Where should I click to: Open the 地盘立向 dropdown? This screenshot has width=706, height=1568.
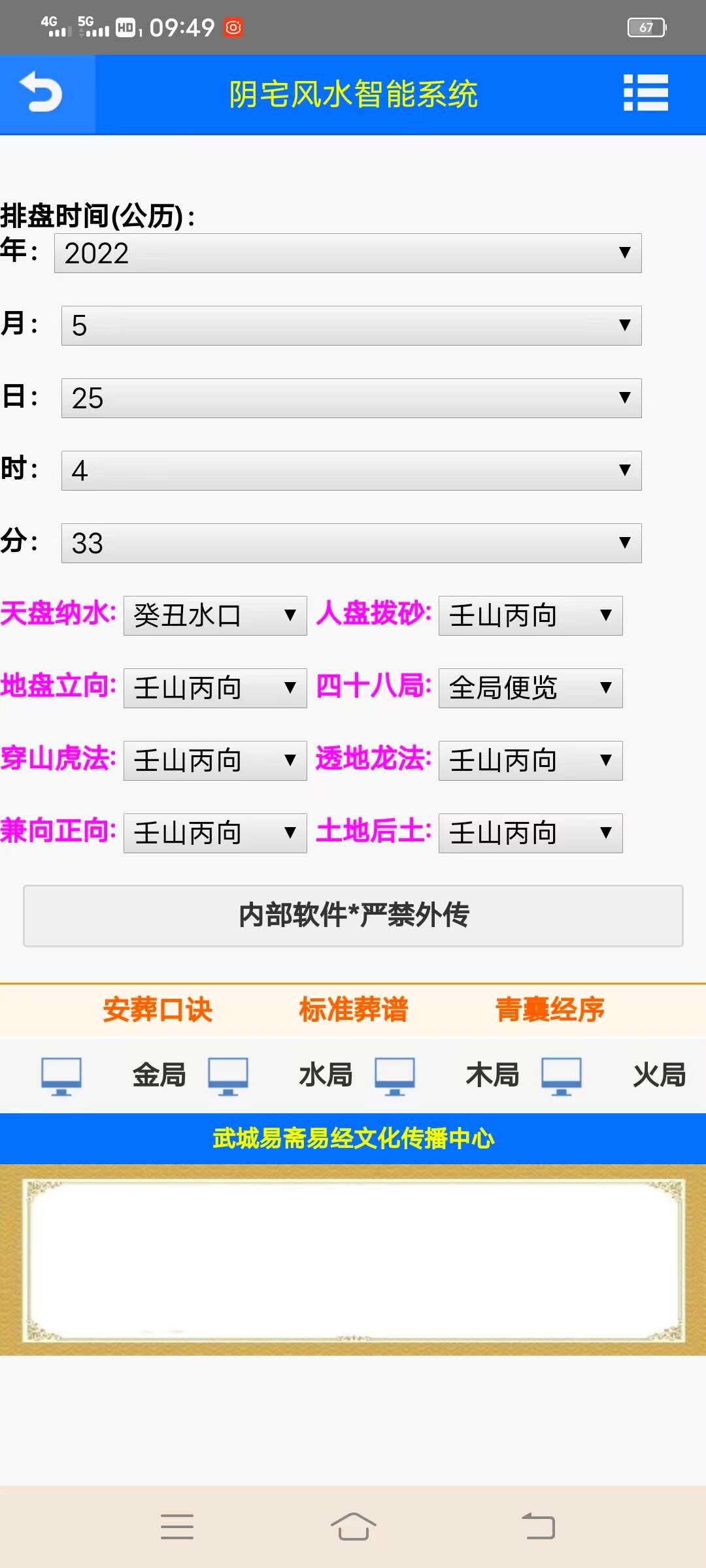pyautogui.click(x=215, y=688)
